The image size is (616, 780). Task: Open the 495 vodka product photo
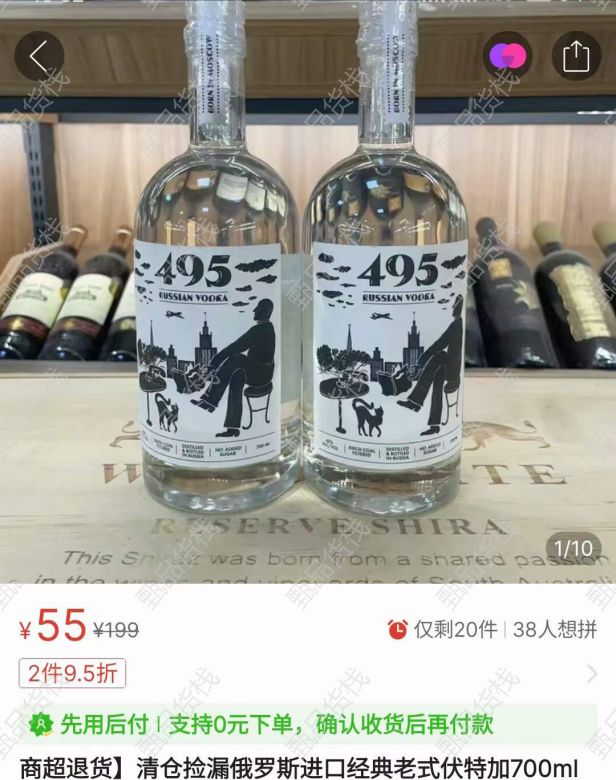click(308, 300)
